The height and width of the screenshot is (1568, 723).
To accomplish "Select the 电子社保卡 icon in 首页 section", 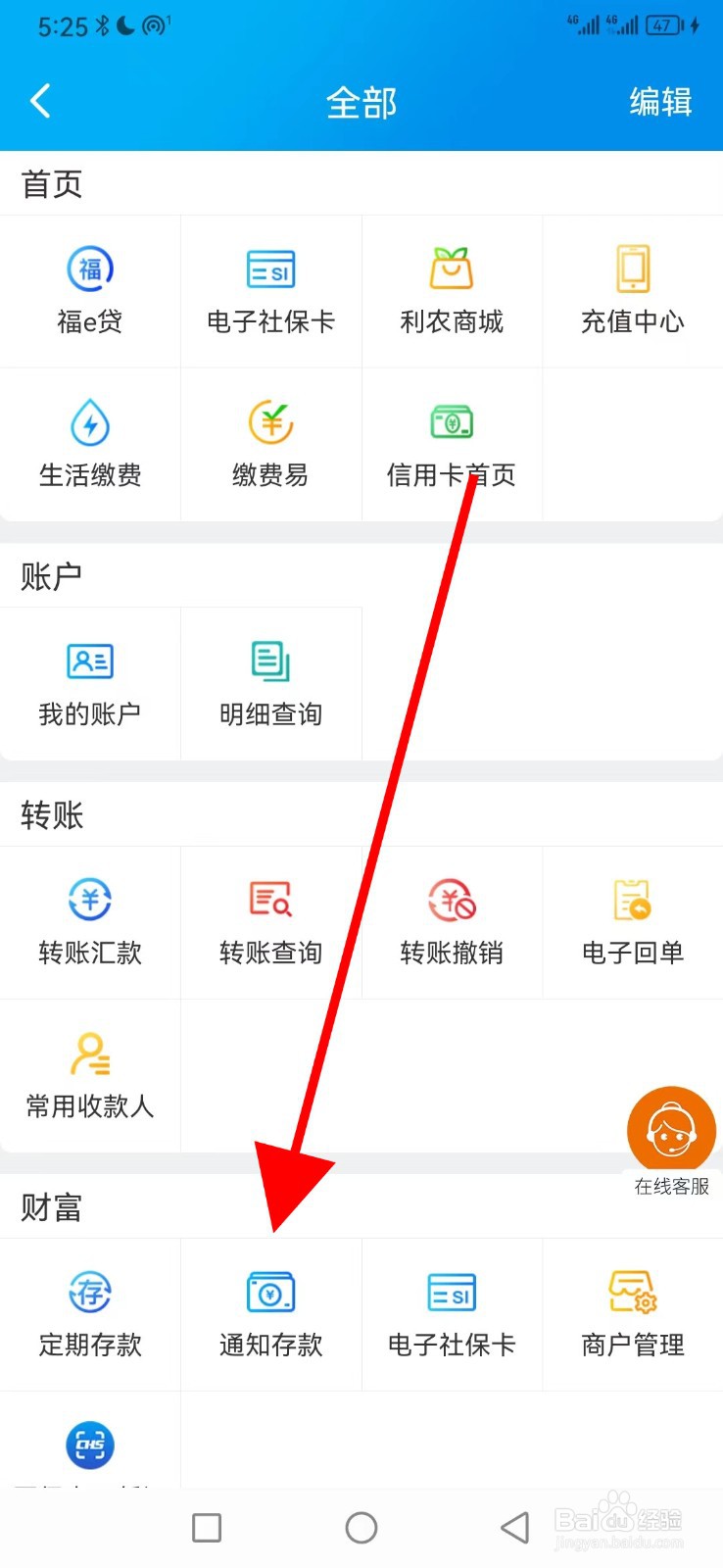I will click(x=271, y=289).
